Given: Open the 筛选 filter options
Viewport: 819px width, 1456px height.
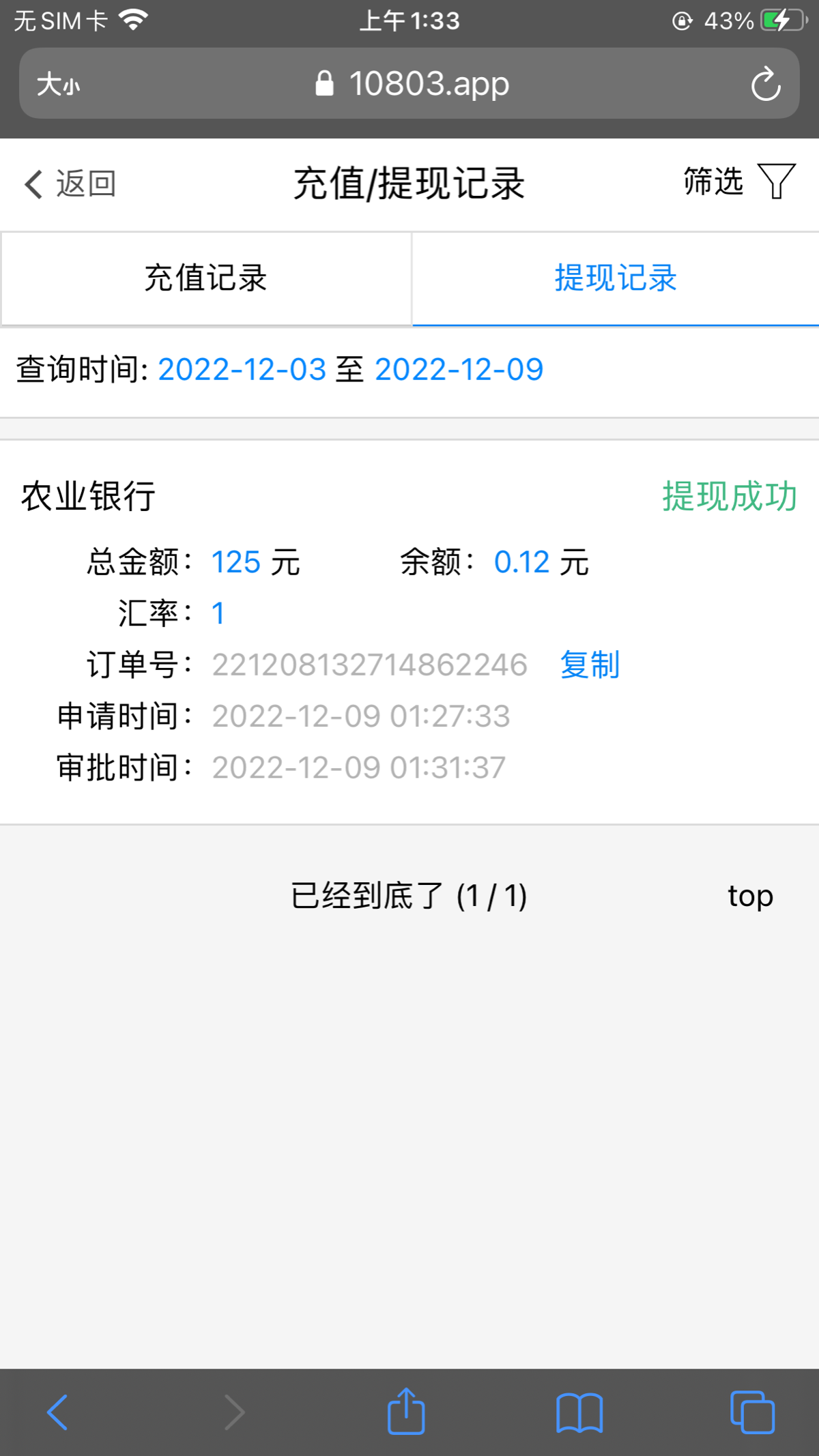Looking at the screenshot, I should tap(739, 182).
